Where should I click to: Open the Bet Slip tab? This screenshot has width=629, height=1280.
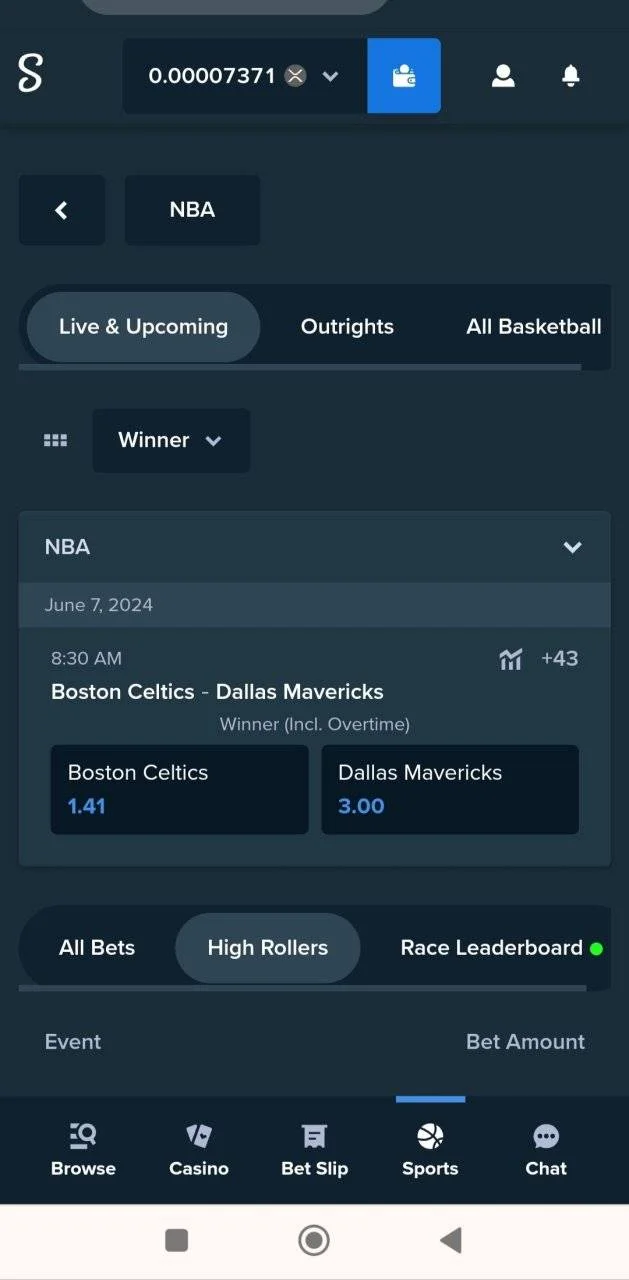[314, 1150]
